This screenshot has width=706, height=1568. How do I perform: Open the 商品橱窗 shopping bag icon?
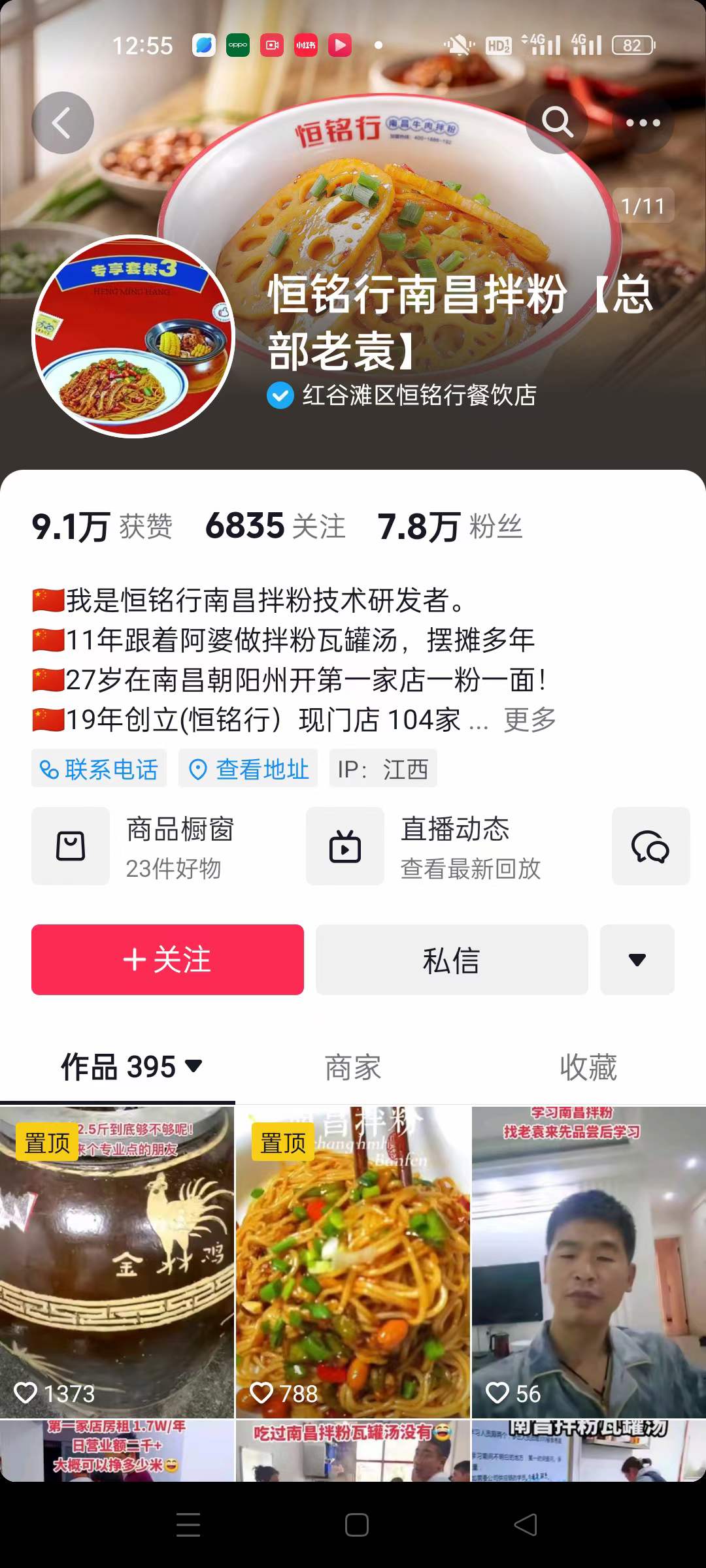70,846
